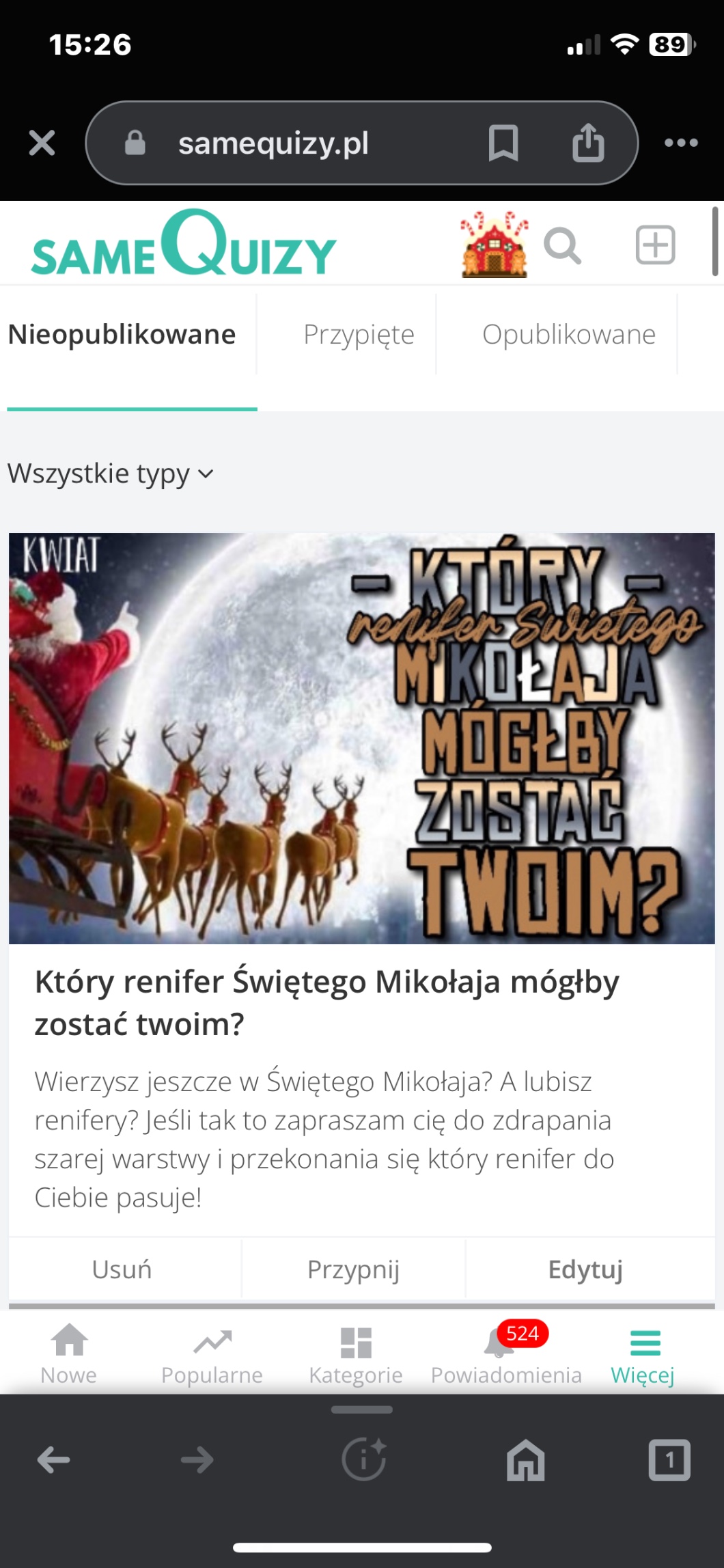Screen dimensions: 724x1568
Task: Expand the Wszystkie typy dropdown
Action: (111, 473)
